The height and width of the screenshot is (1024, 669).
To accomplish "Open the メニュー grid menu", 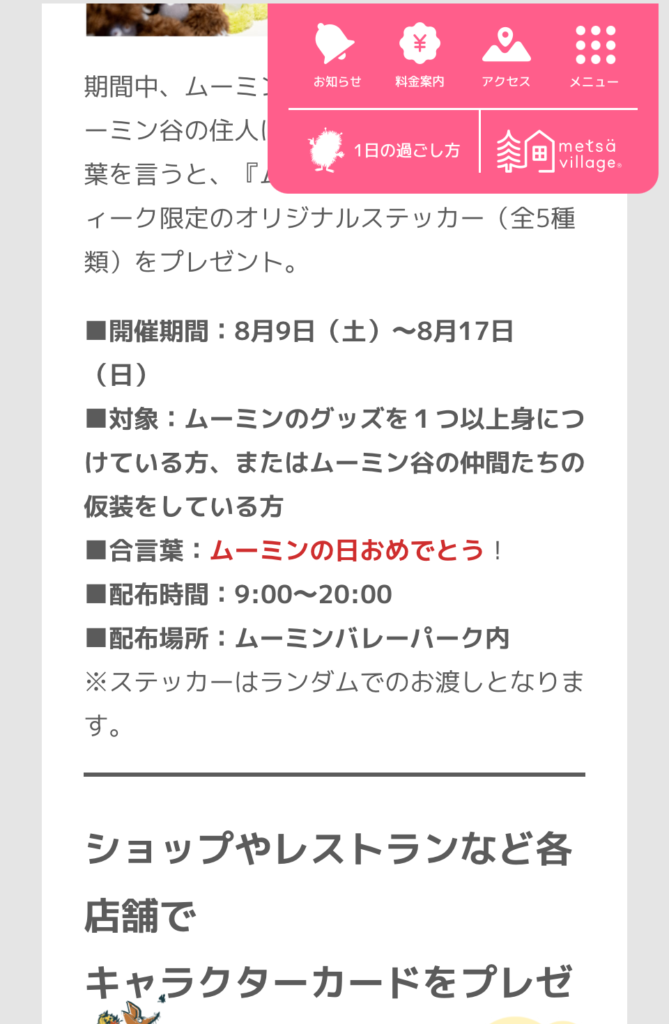I will 594,56.
